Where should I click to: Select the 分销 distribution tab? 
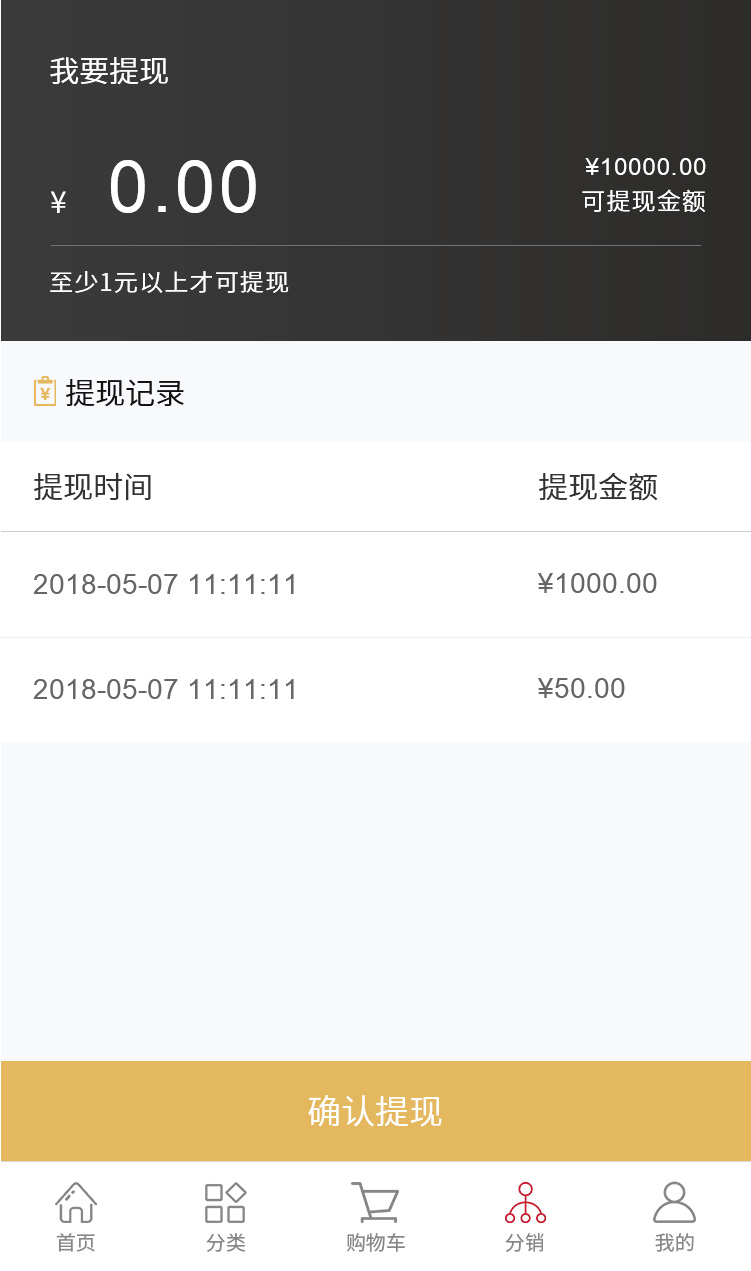pos(525,1216)
